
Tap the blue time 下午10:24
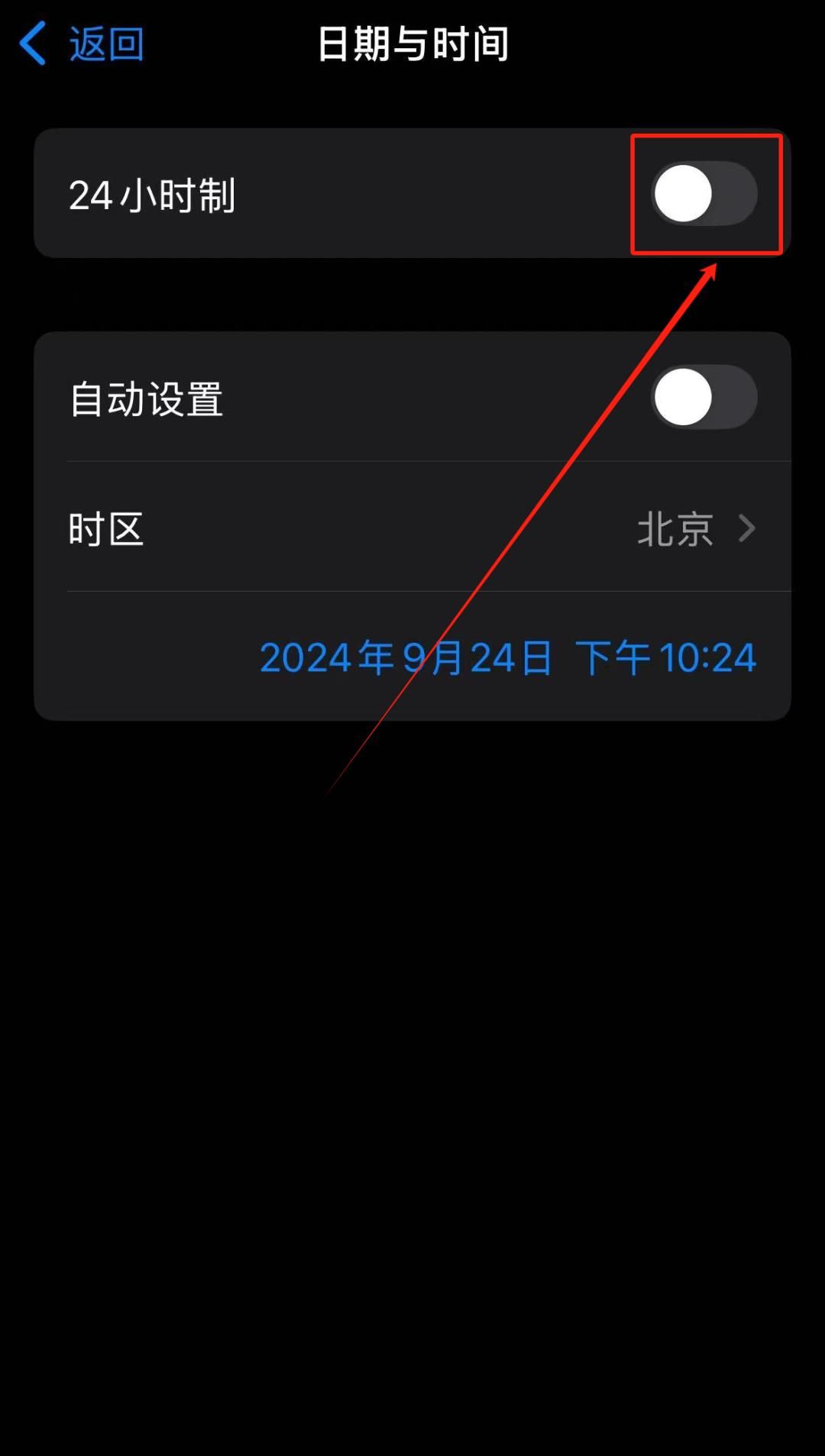point(668,657)
